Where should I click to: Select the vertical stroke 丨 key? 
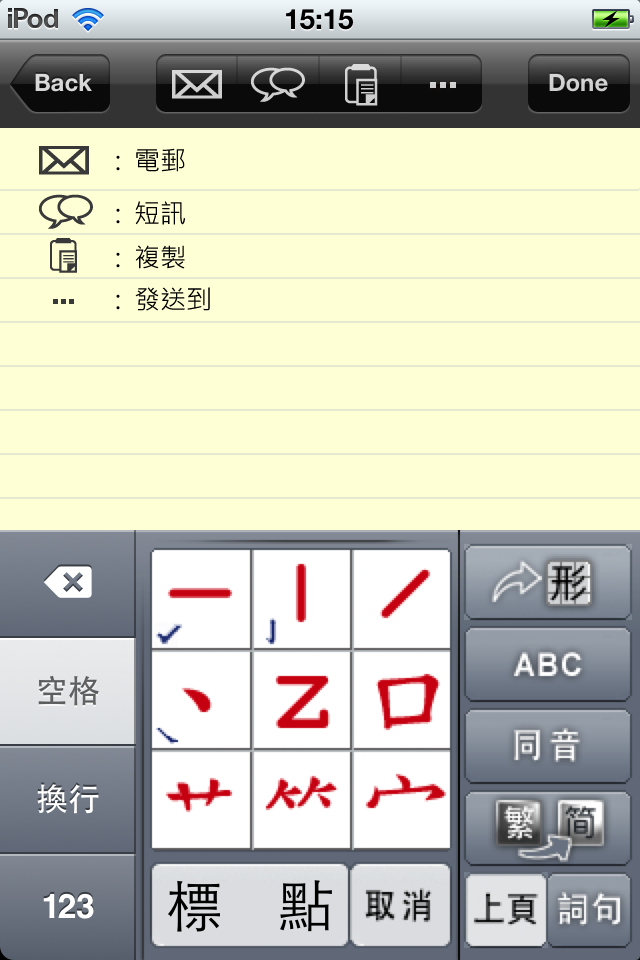tap(301, 598)
